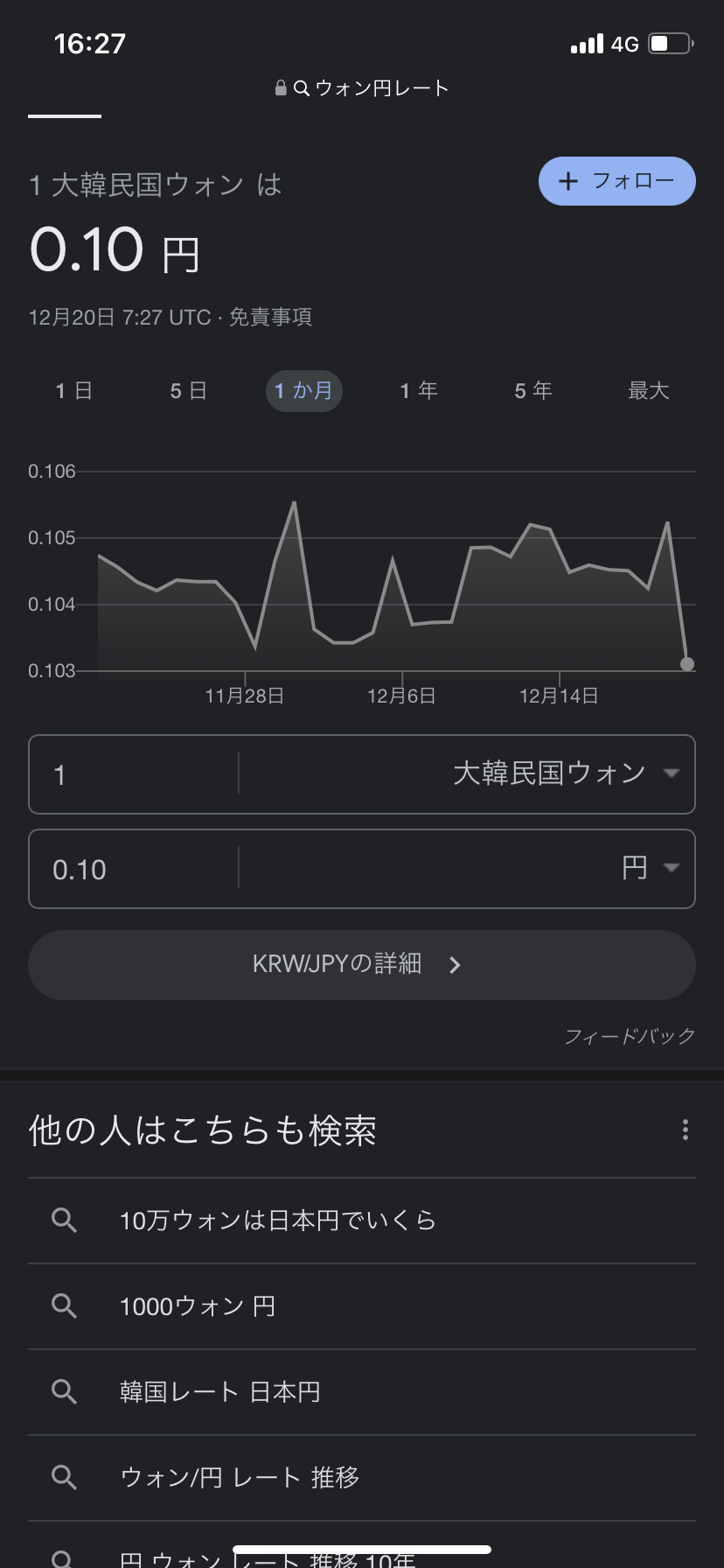Image resolution: width=724 pixels, height=1568 pixels.
Task: Tap the フォロー button
Action: click(x=617, y=181)
